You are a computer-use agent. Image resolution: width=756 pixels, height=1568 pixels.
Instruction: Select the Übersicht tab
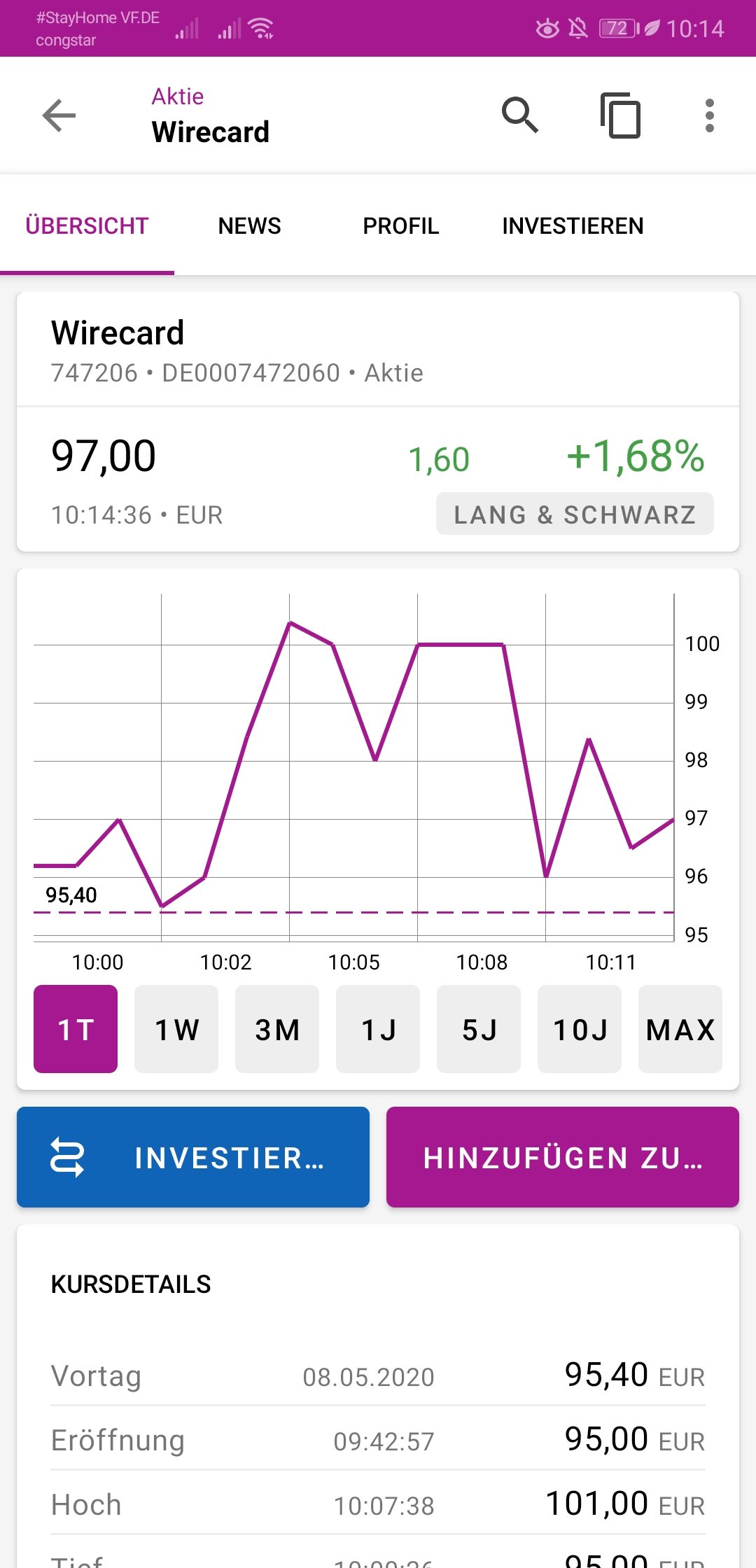click(87, 226)
